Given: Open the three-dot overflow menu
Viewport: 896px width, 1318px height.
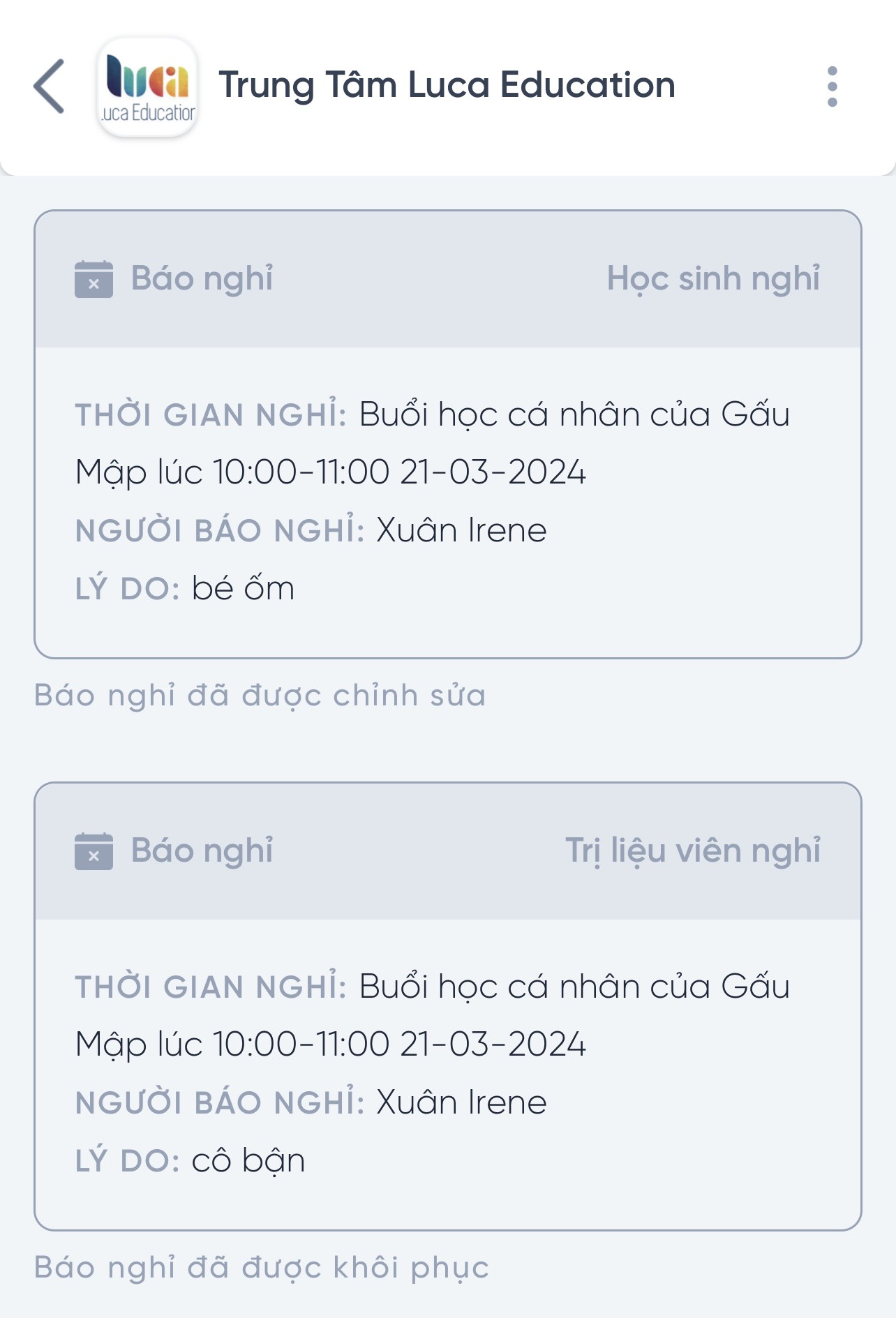Looking at the screenshot, I should [831, 87].
